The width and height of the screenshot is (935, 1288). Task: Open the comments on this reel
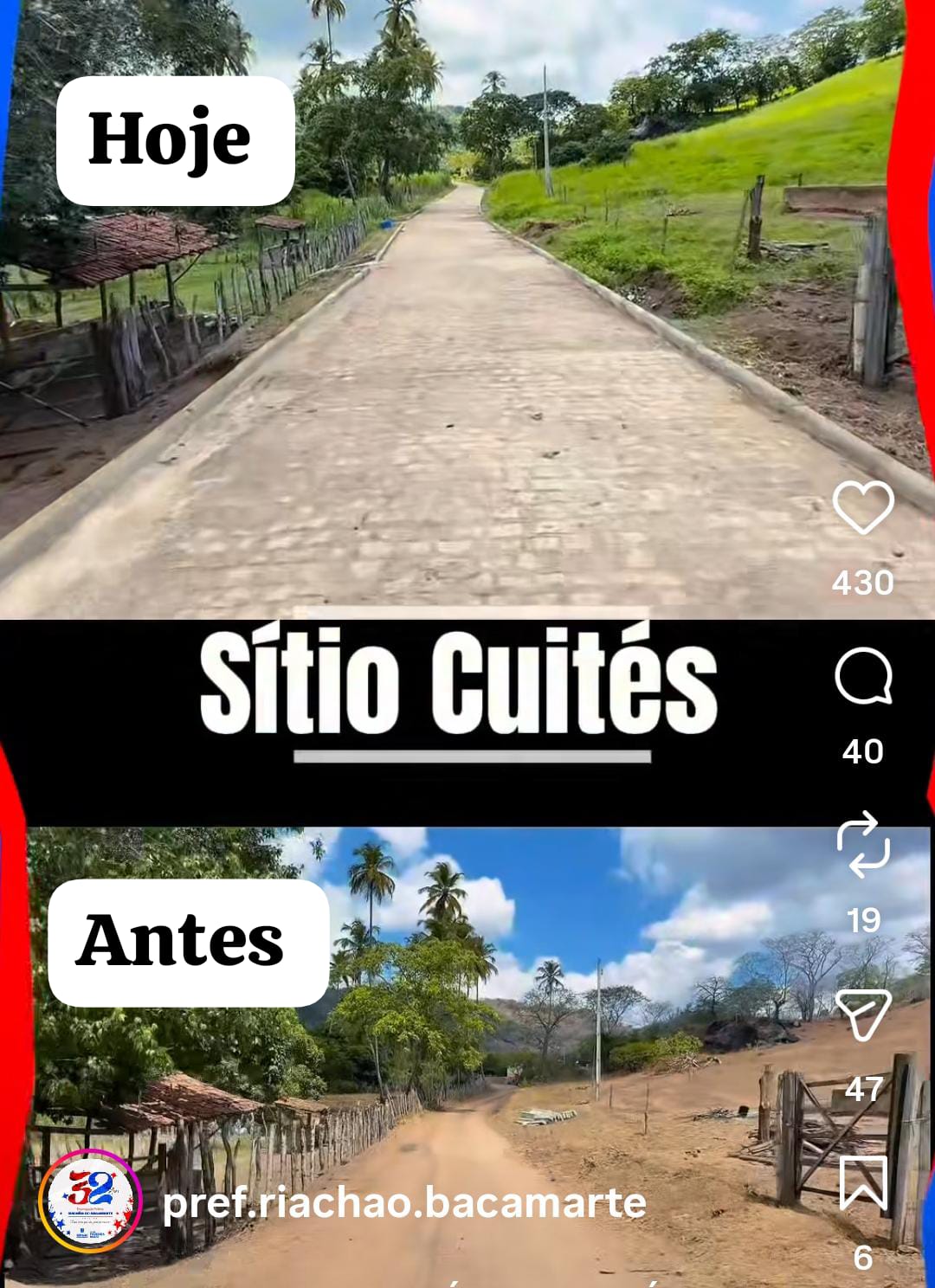pyautogui.click(x=863, y=677)
